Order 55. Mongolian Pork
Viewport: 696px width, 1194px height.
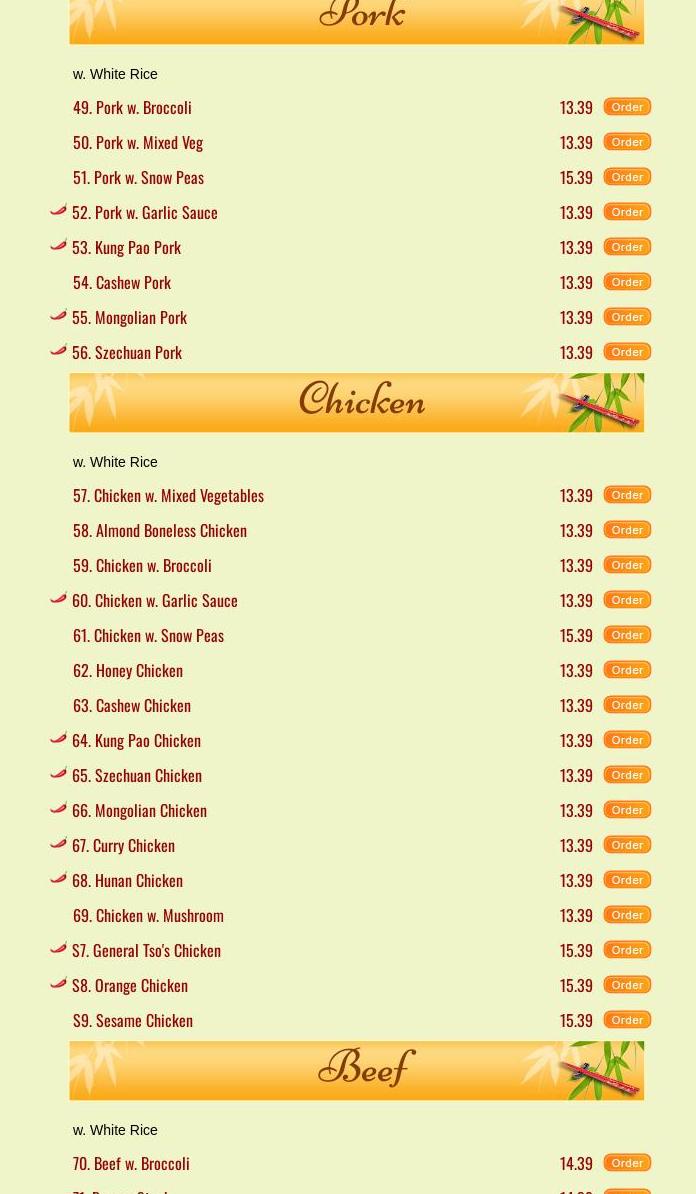627,317
